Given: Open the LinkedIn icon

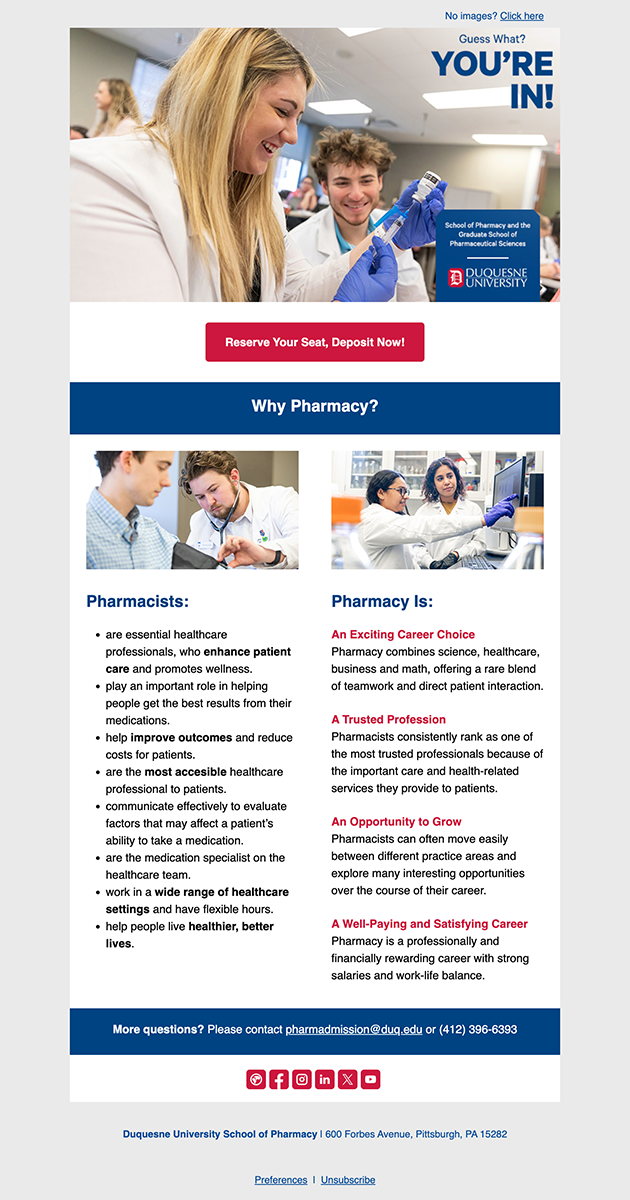Looking at the screenshot, I should click(325, 1079).
